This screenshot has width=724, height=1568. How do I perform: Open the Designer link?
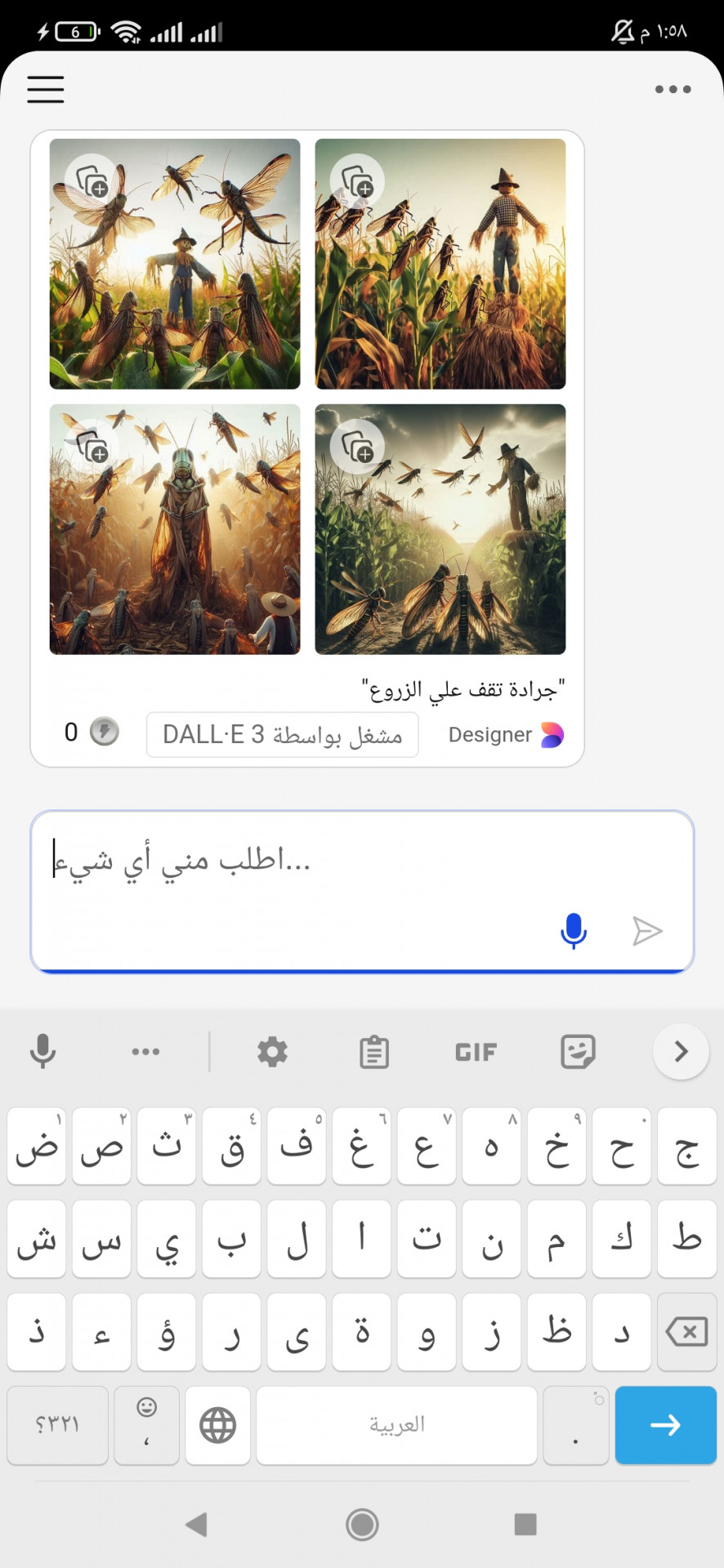click(505, 735)
